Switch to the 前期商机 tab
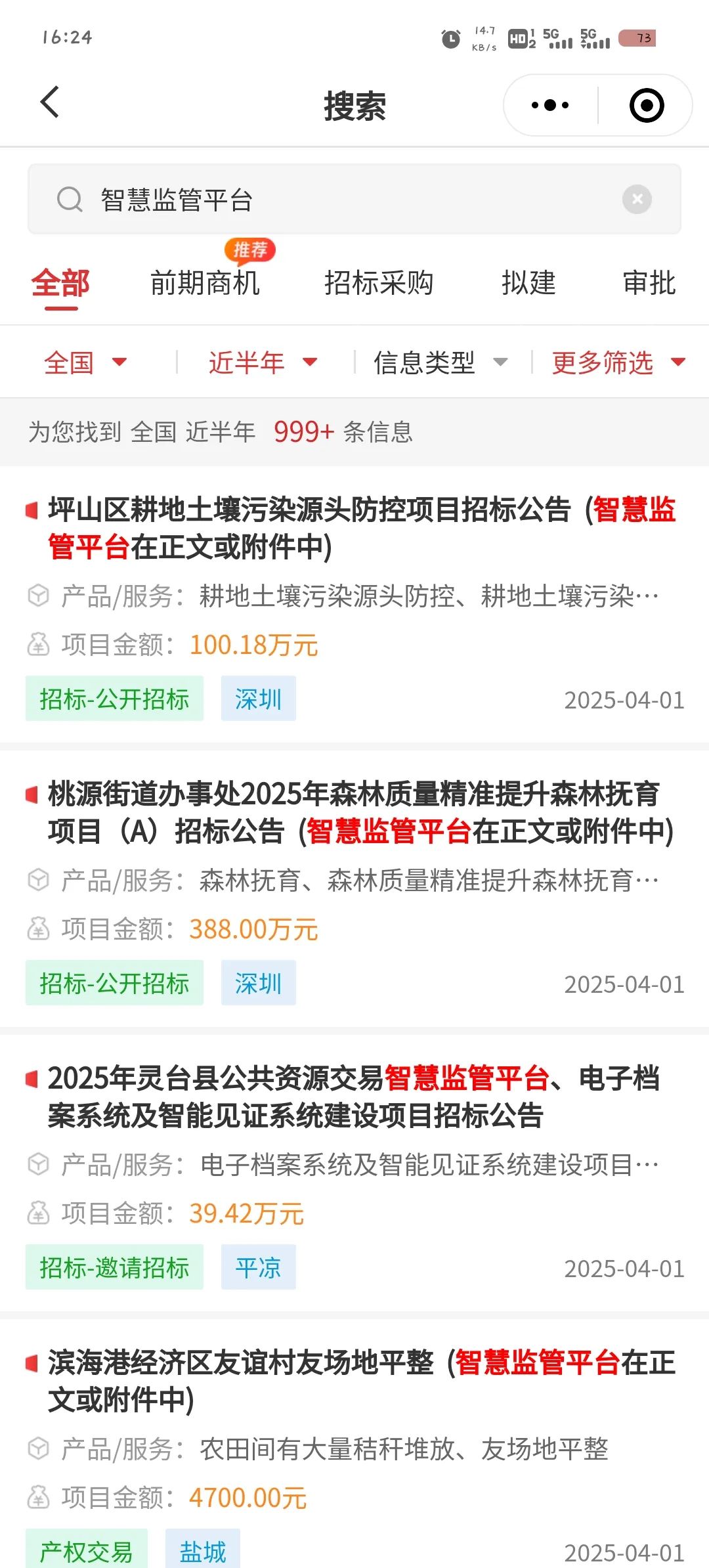Screen dimensions: 709x1568 click(205, 284)
